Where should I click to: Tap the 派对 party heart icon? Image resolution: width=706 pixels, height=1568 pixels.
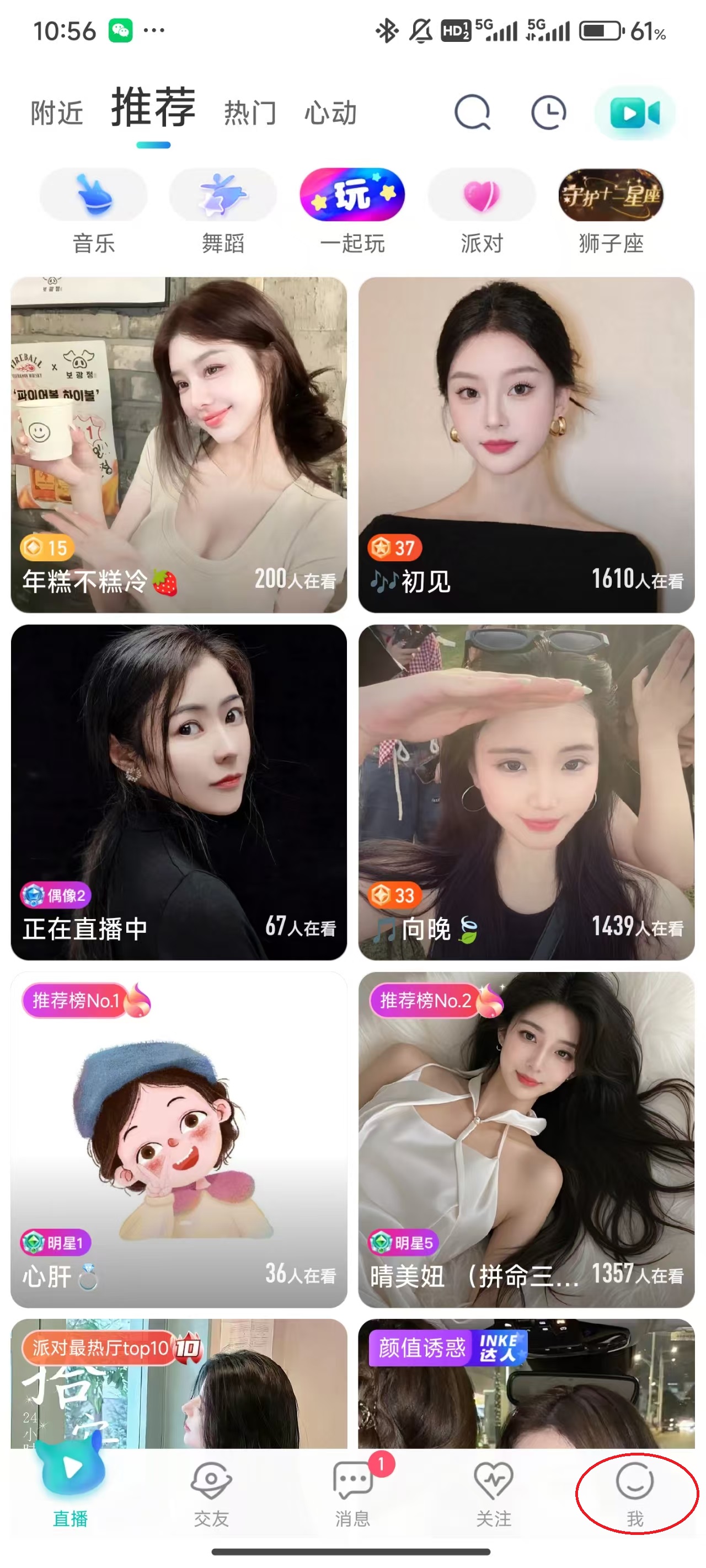click(480, 195)
